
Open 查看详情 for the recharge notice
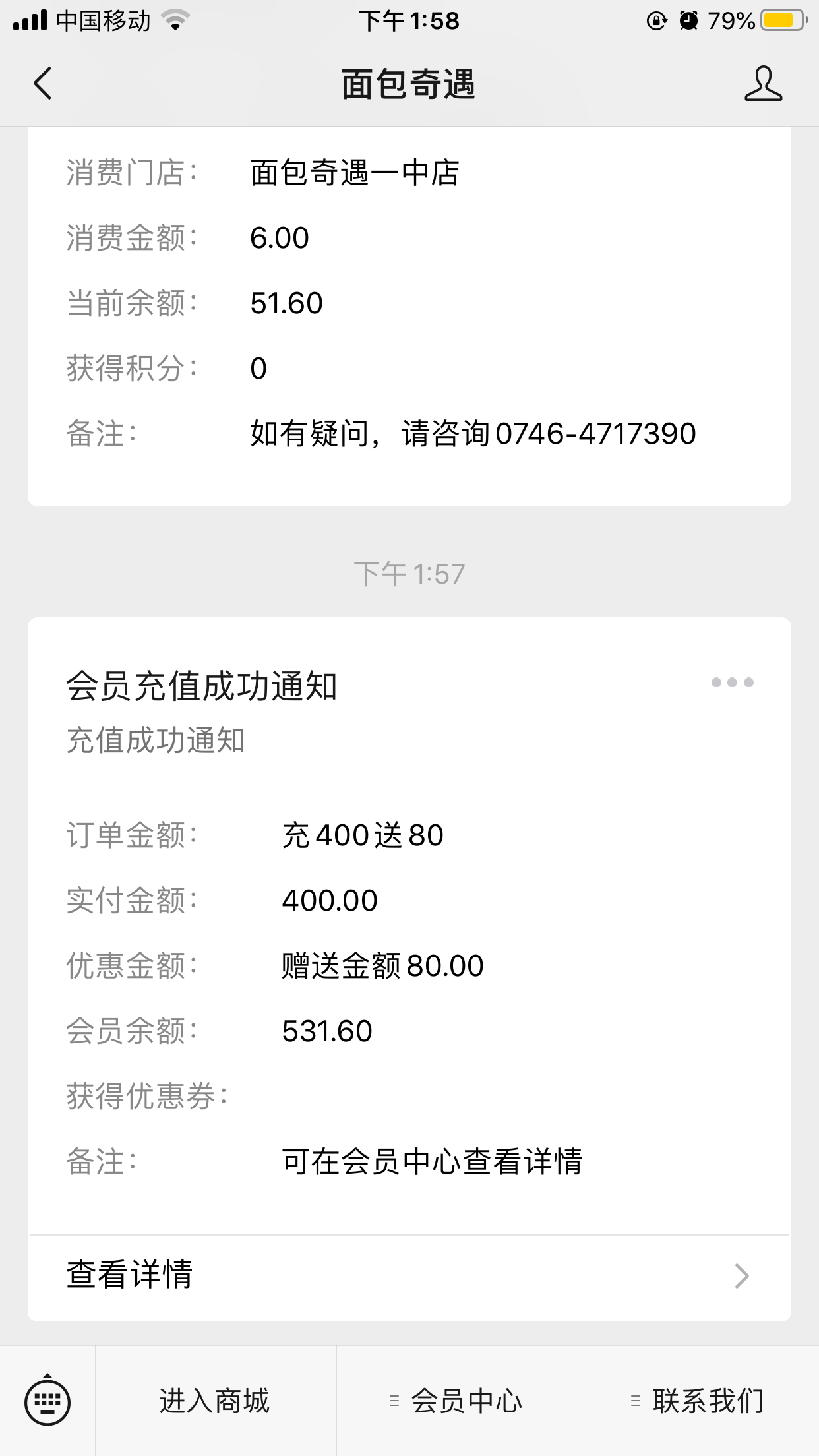pyautogui.click(x=409, y=1275)
